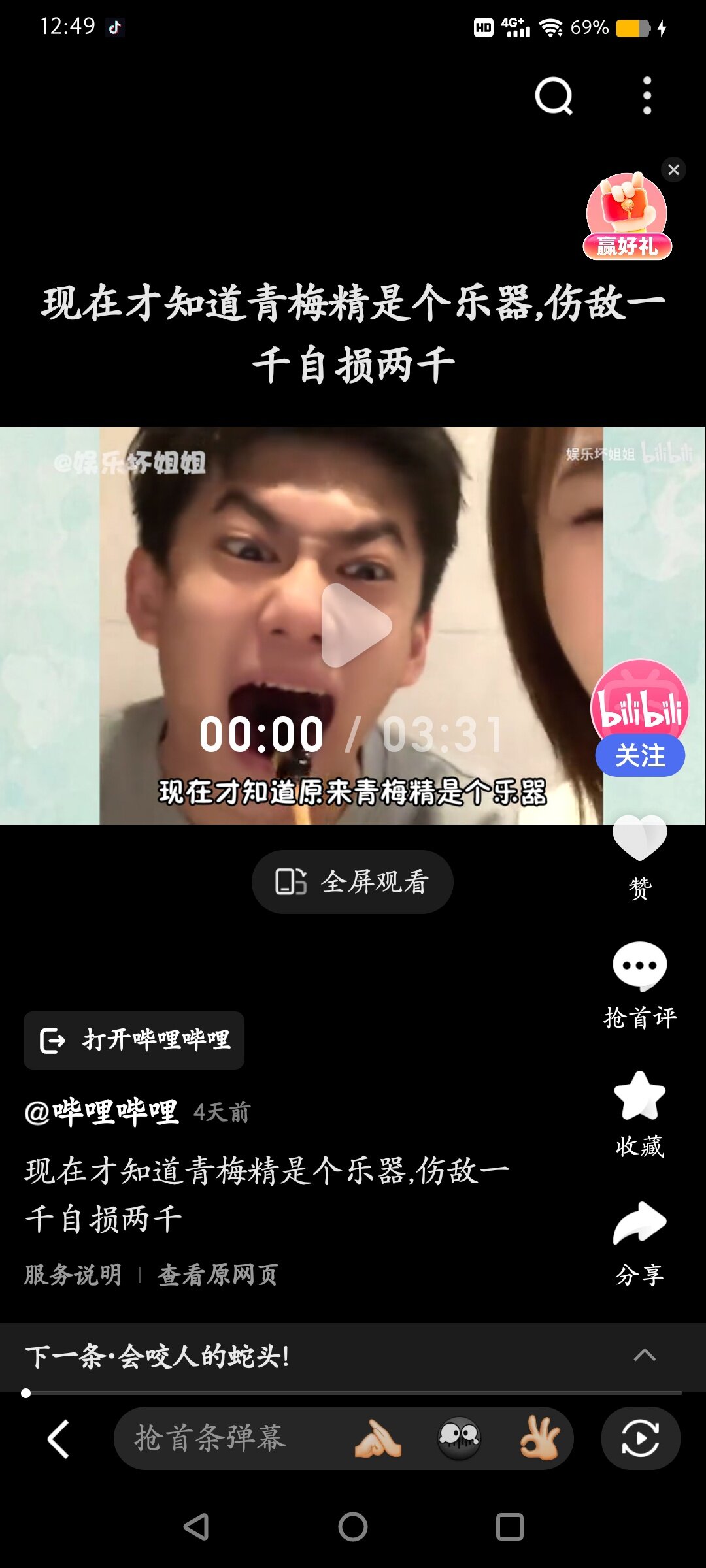706x1568 pixels.
Task: Dismiss the 赢好礼 floating gift banner
Action: (673, 170)
